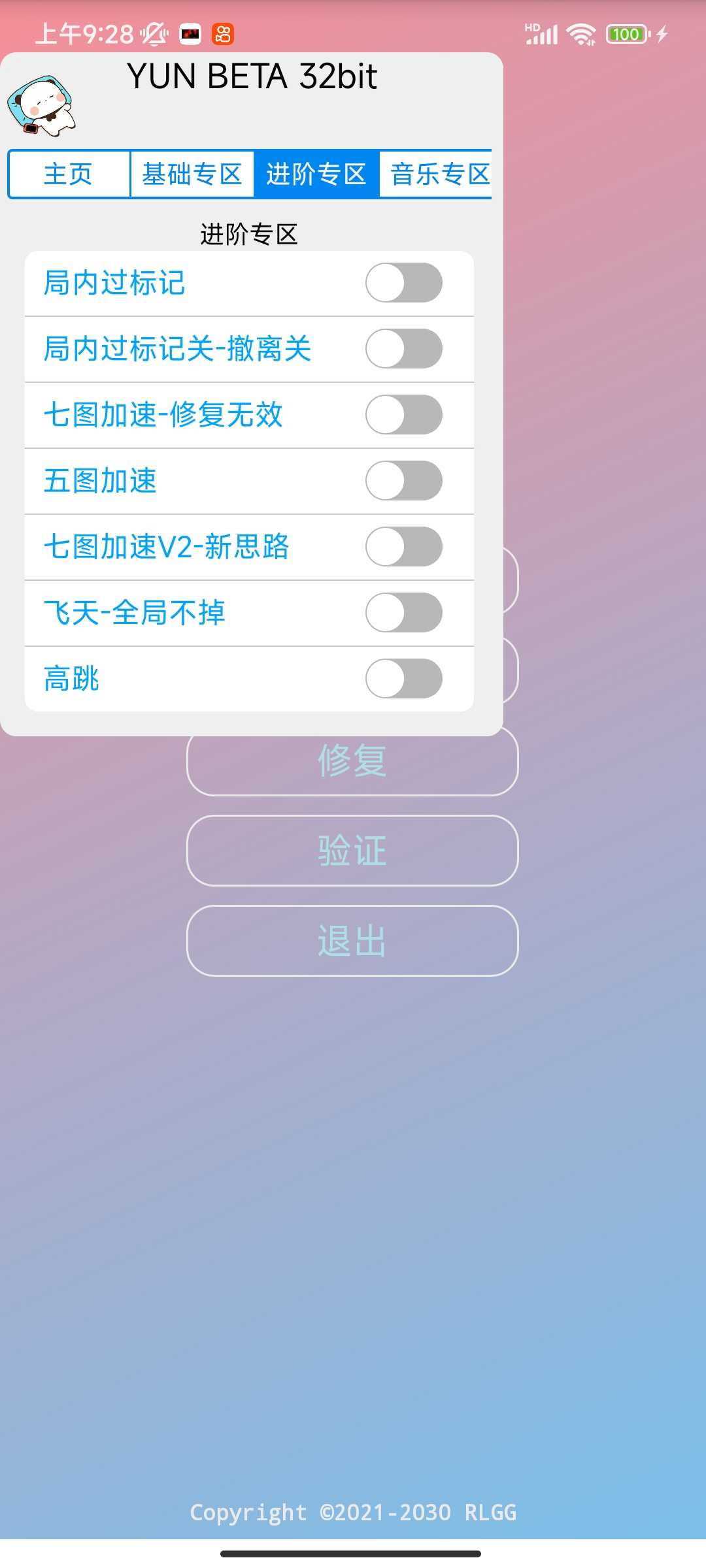Viewport: 706px width, 1568px height.
Task: Enable the 五图加速 toggle
Action: (403, 481)
